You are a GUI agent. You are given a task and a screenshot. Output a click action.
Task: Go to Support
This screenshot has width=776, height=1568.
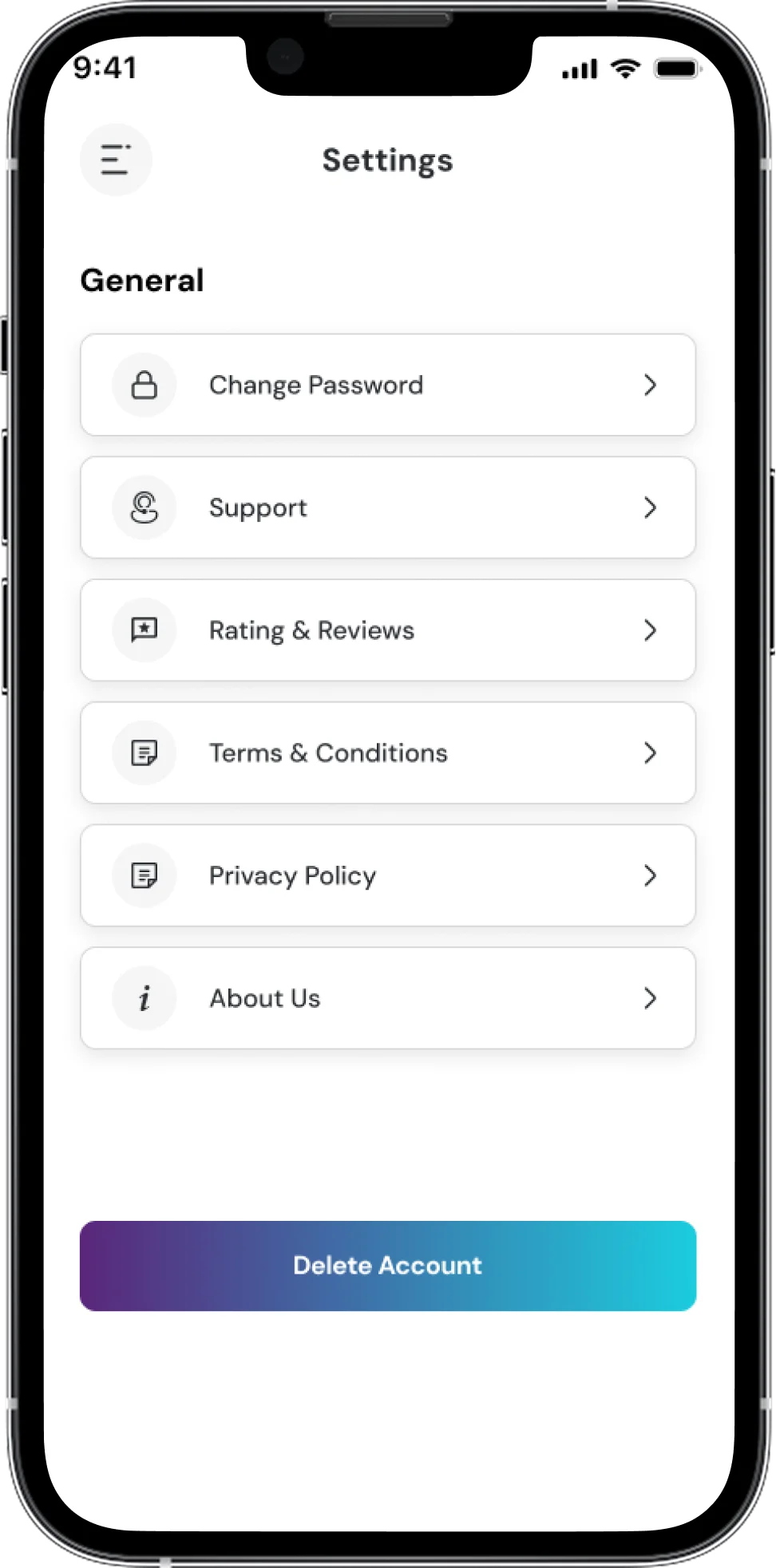point(387,508)
